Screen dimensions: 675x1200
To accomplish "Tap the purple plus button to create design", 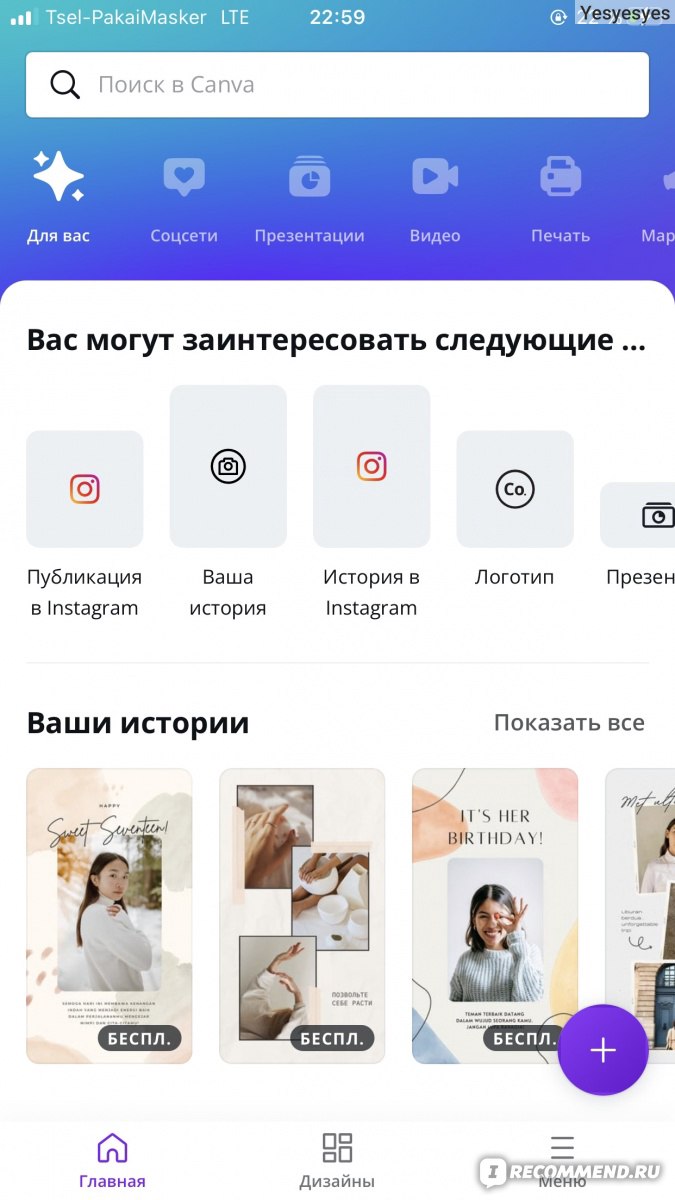I will 603,1050.
